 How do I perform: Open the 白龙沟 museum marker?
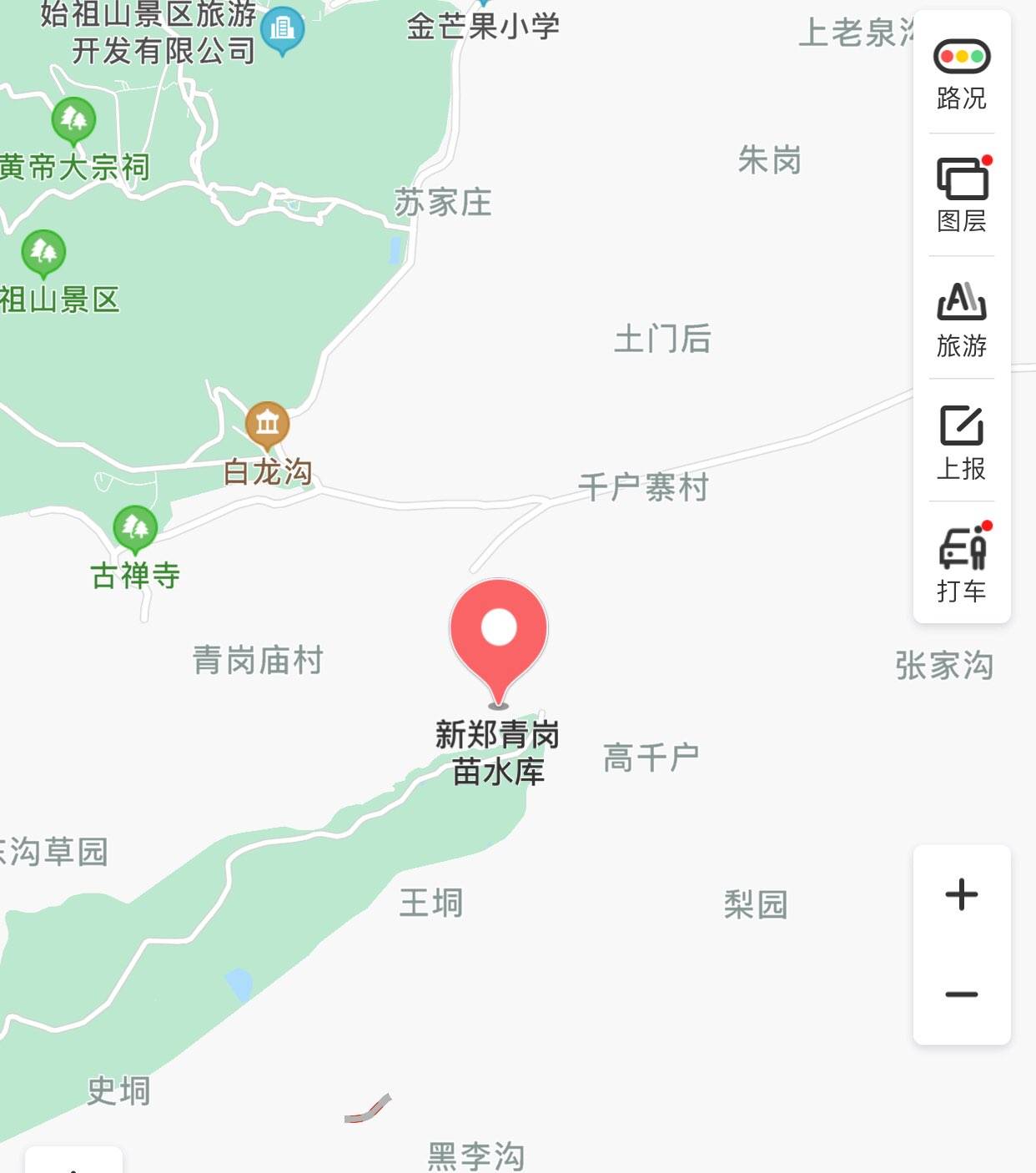coord(267,424)
